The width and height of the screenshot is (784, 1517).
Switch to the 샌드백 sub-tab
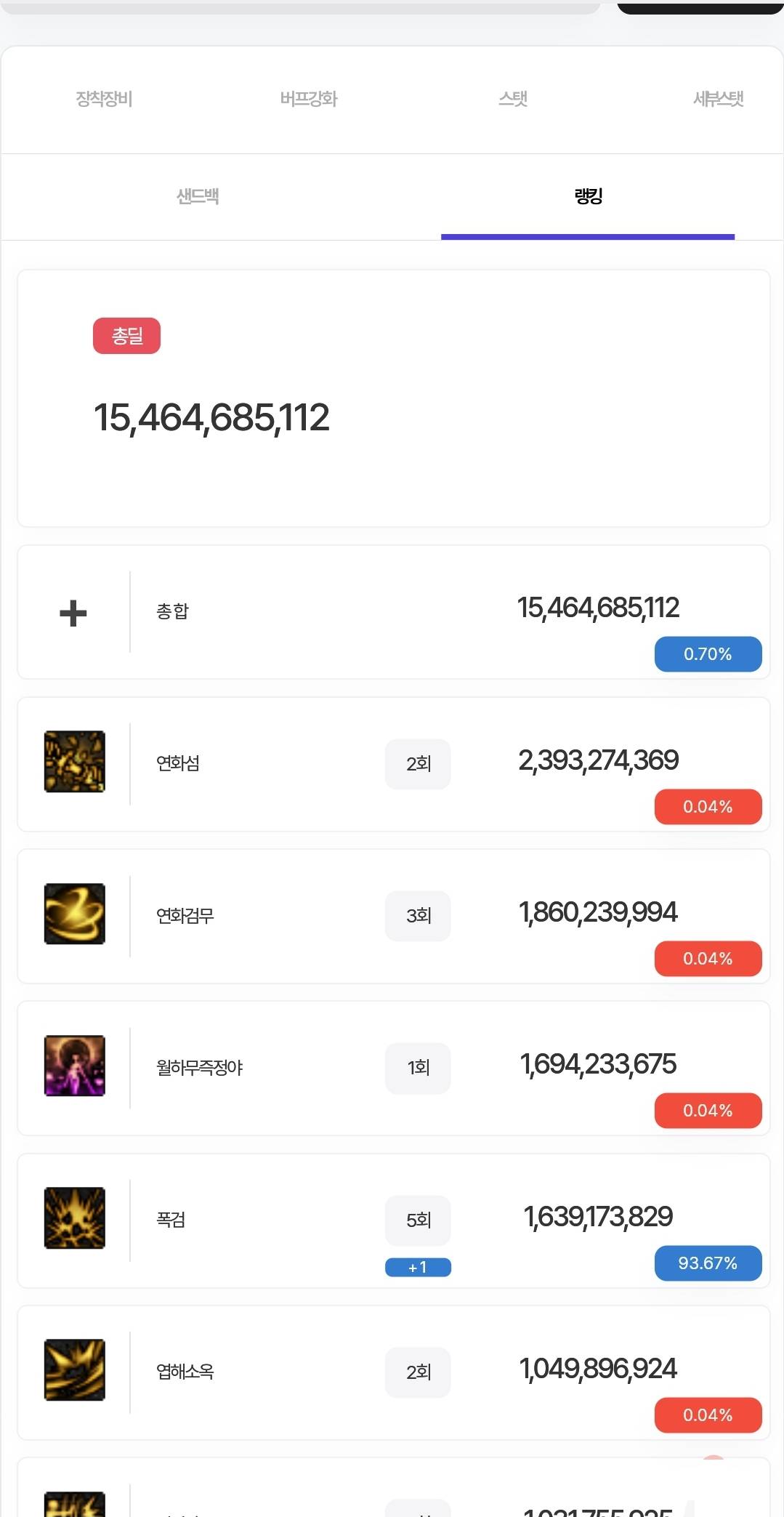coord(198,196)
